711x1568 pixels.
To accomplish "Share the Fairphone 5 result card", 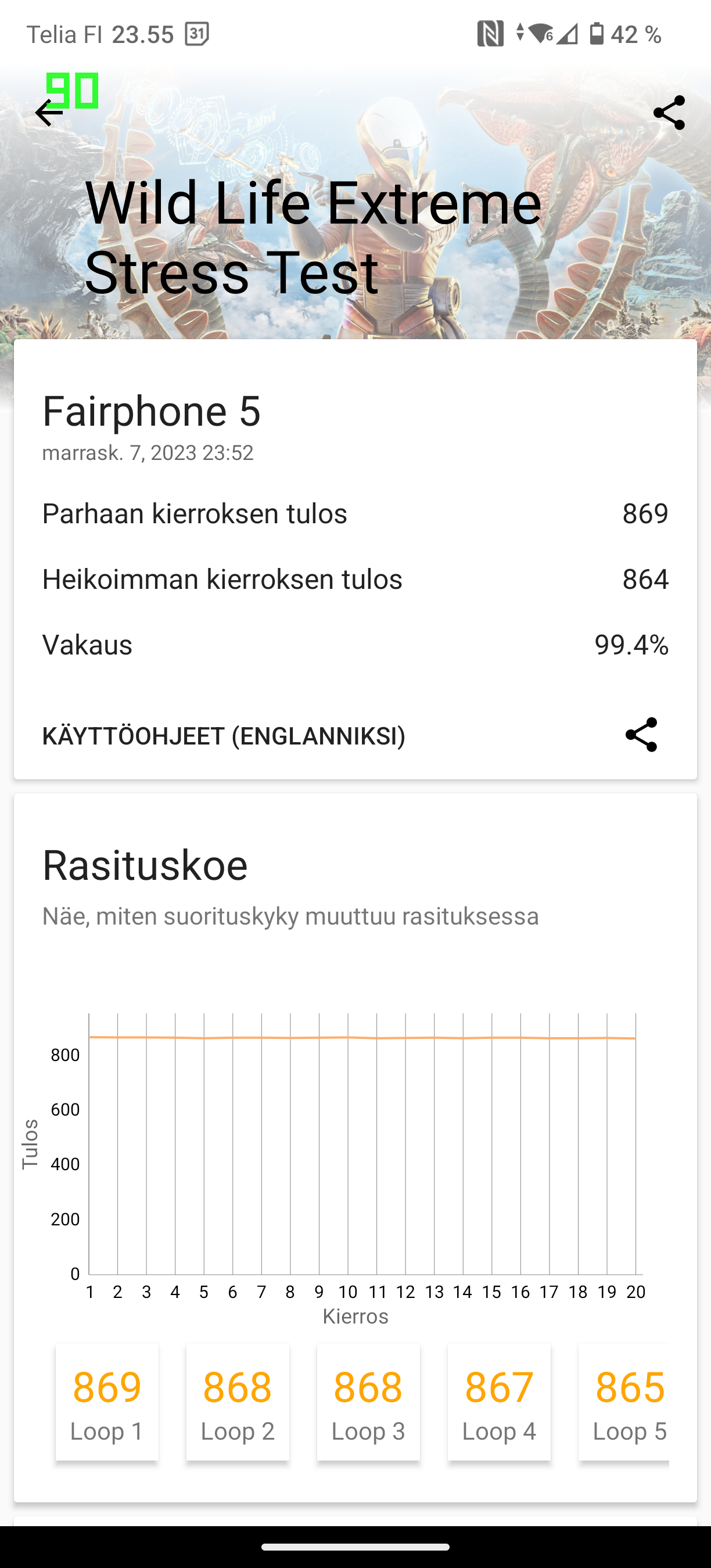I will [641, 735].
